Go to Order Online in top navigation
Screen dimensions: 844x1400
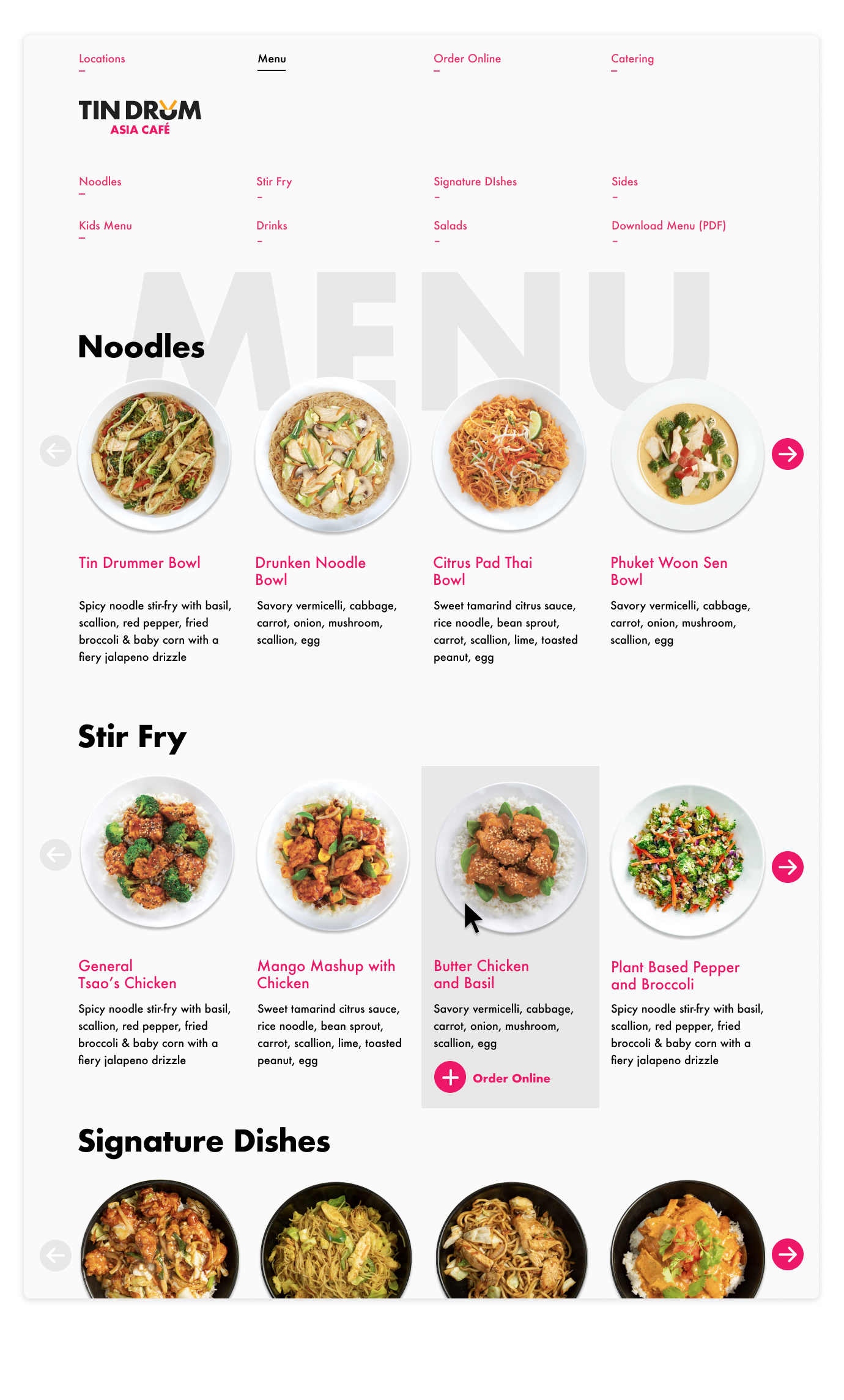point(467,59)
